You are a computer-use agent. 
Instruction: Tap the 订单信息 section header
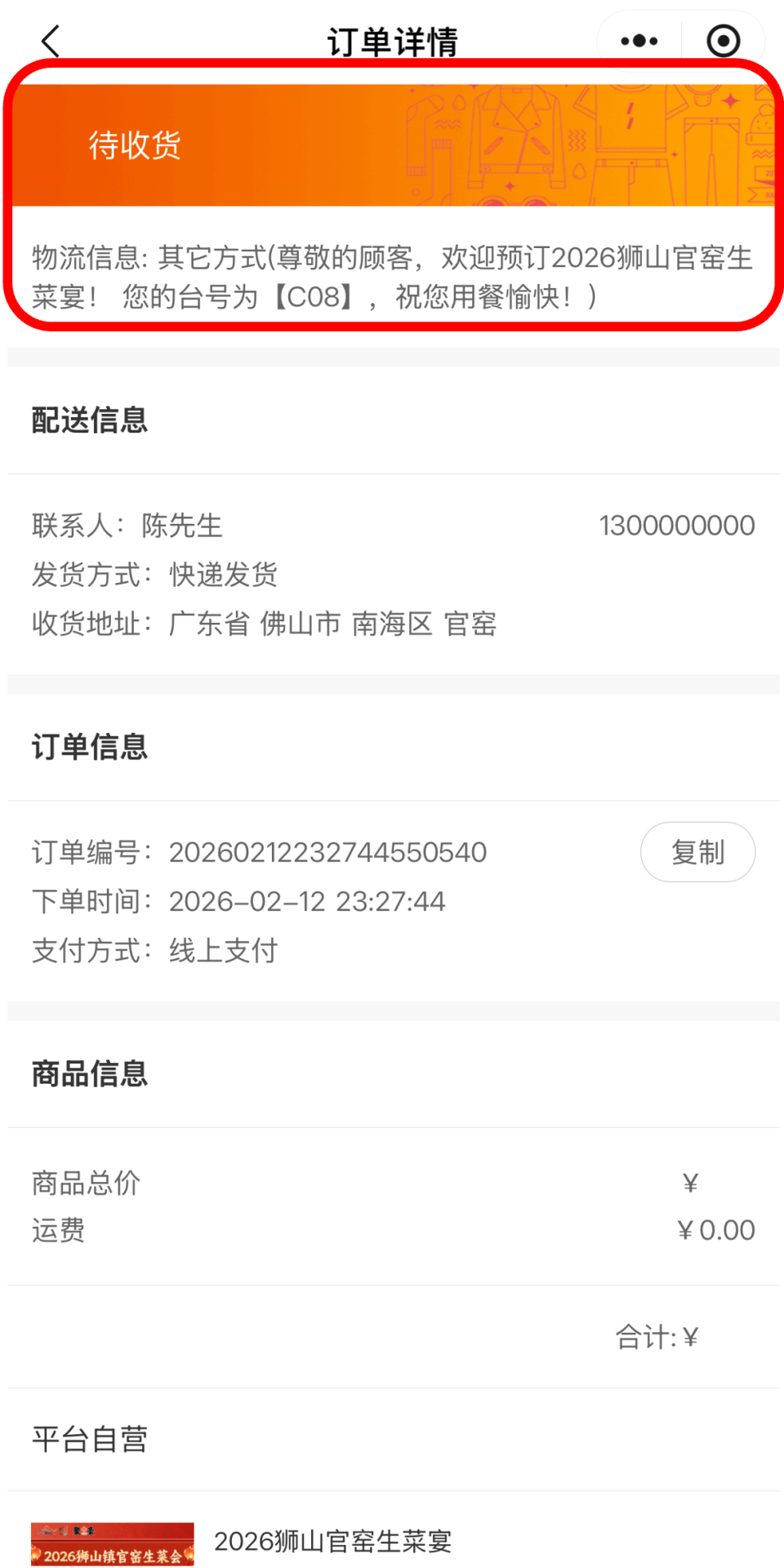[x=90, y=747]
